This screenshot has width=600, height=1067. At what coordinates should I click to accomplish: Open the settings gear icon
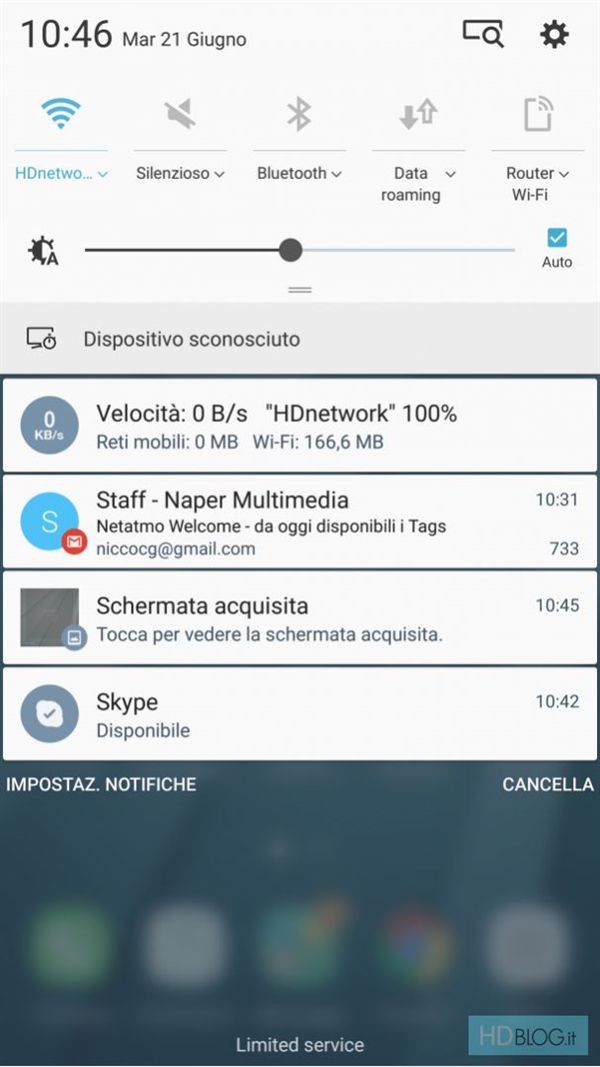pyautogui.click(x=553, y=35)
